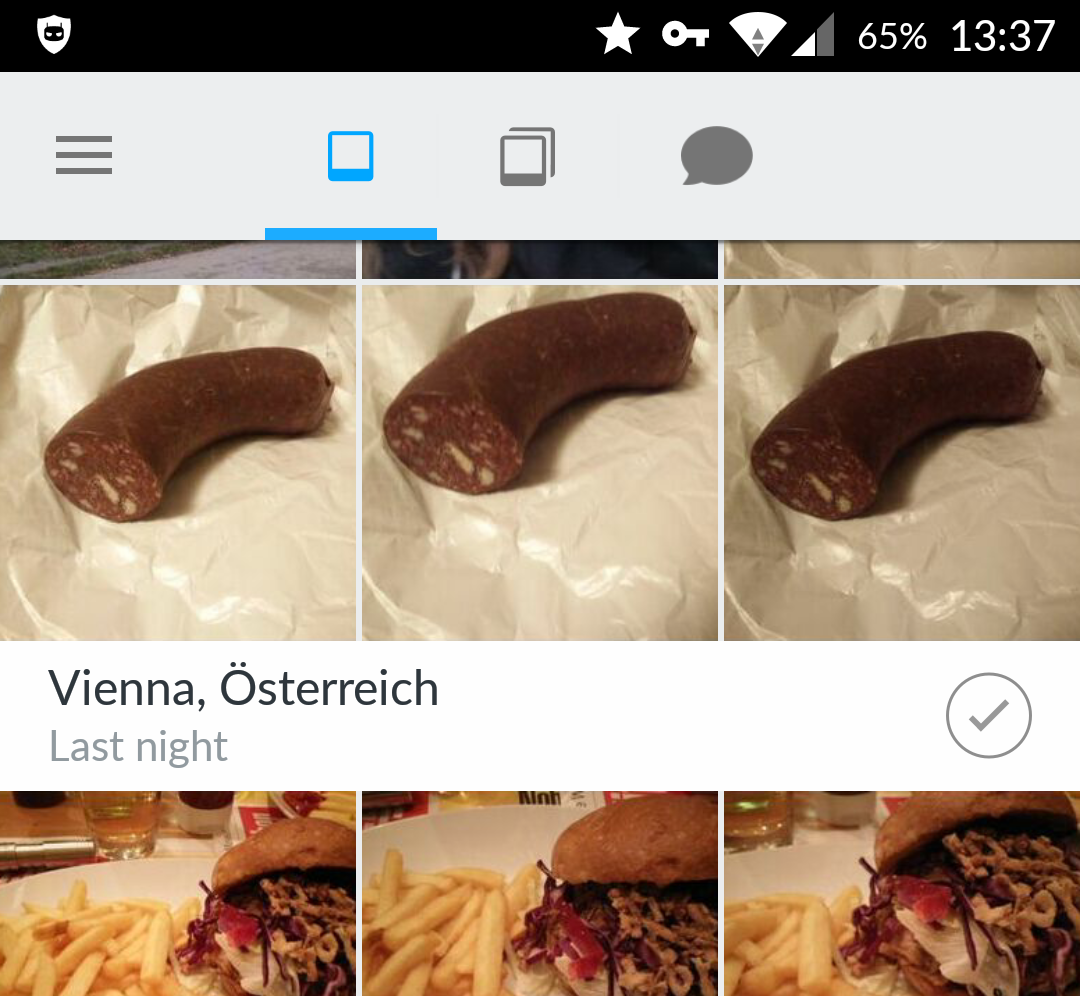Open the last sausage photo in the row

[x=902, y=462]
